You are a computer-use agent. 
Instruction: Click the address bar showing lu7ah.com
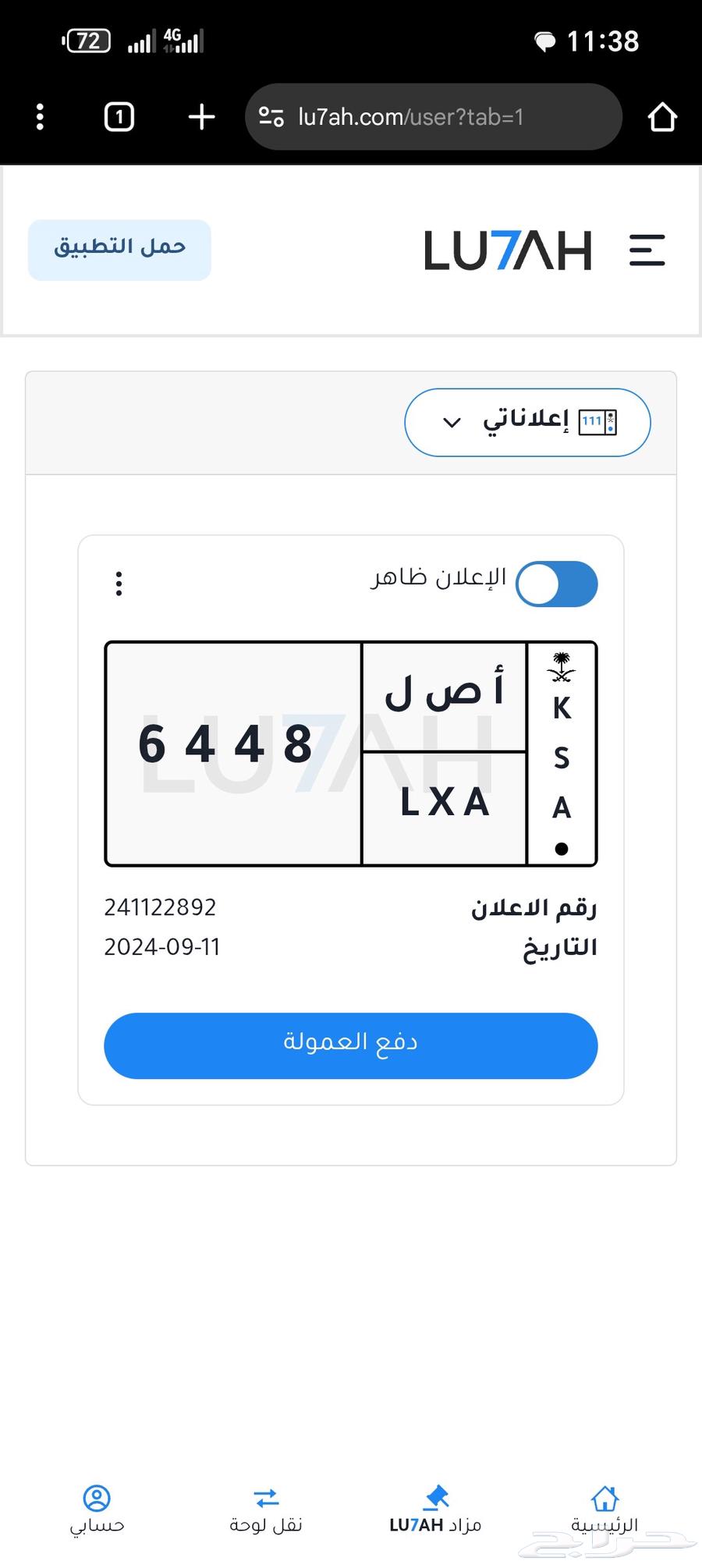pyautogui.click(x=434, y=117)
